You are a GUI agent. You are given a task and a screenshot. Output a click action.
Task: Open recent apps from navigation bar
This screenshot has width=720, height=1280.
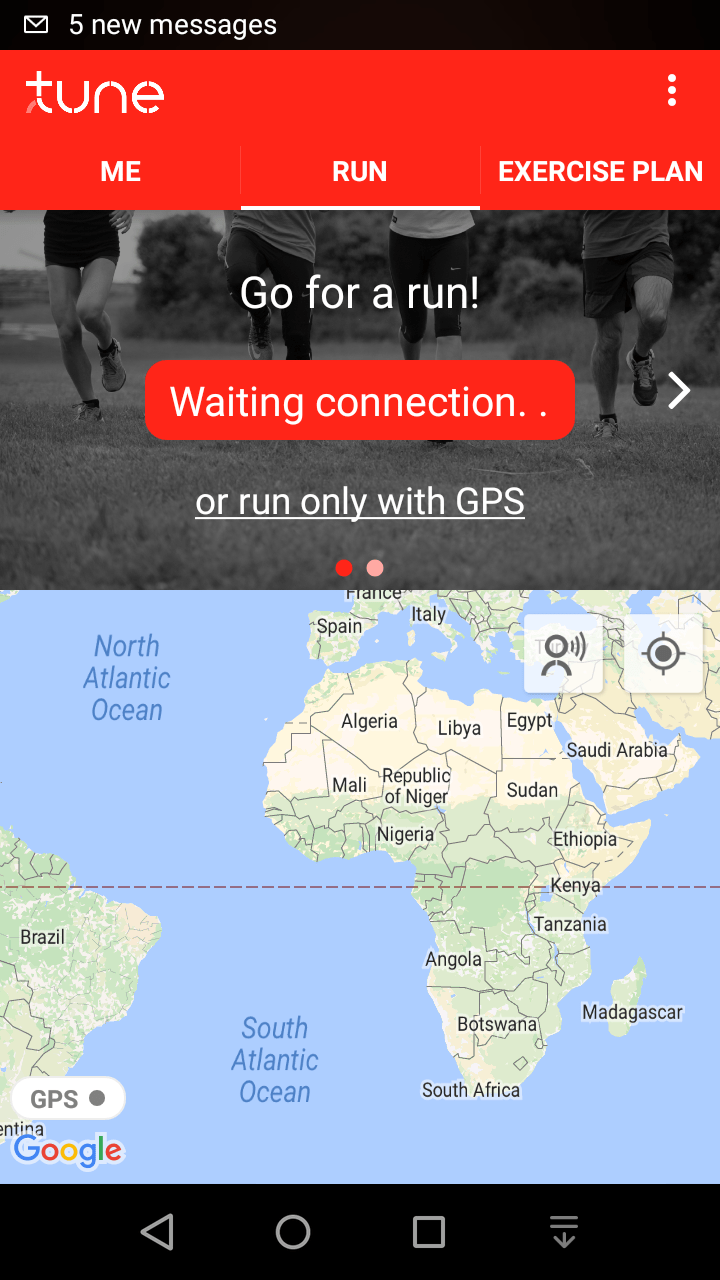(429, 1232)
